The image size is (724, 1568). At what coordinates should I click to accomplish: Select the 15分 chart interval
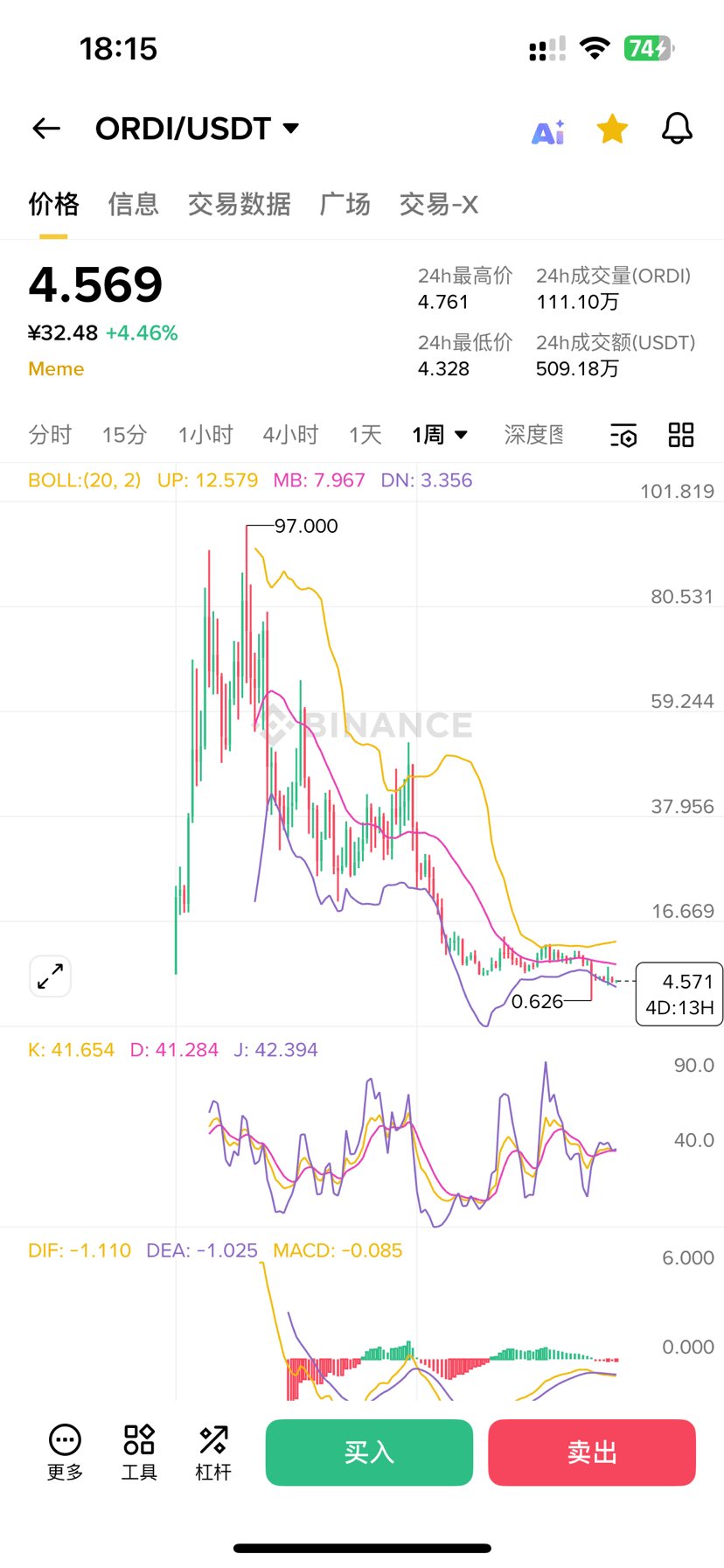click(x=124, y=435)
